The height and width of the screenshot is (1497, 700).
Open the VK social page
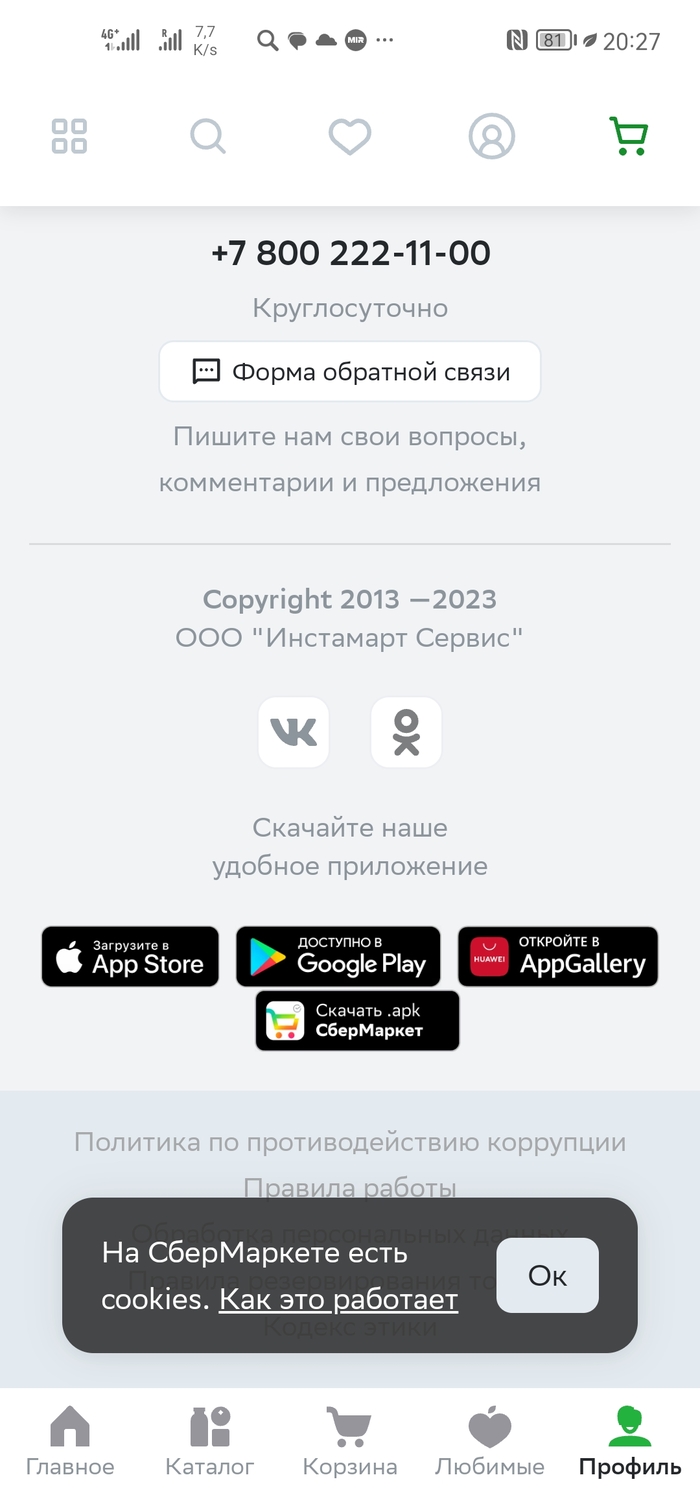click(293, 732)
